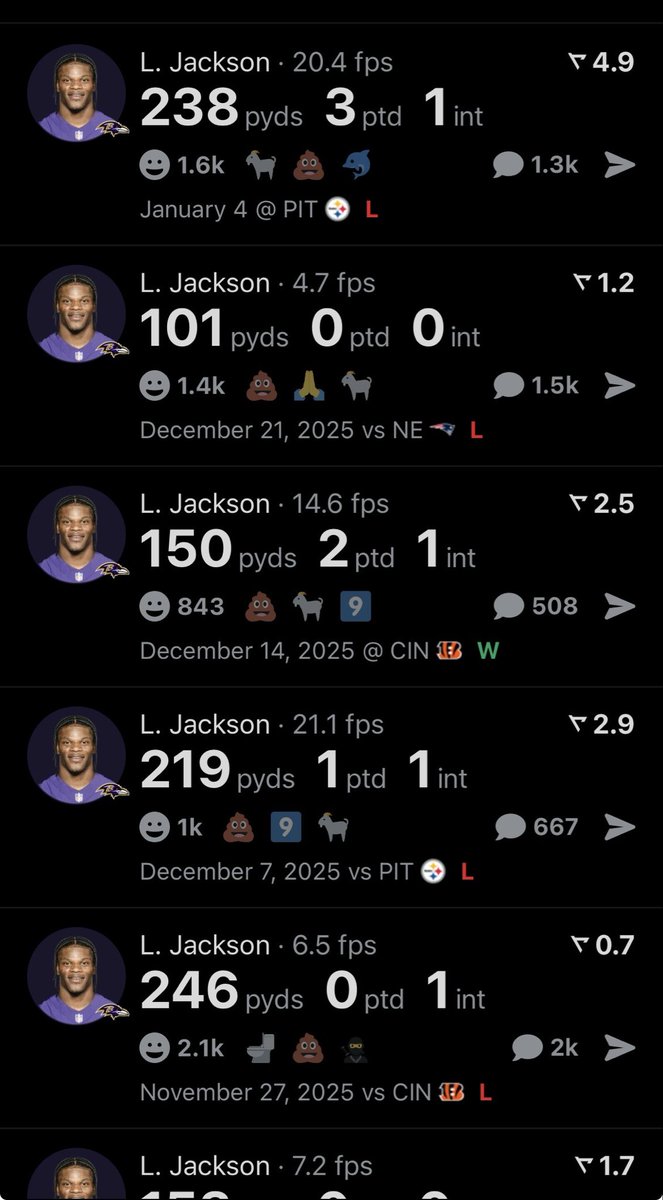The width and height of the screenshot is (663, 1200).
Task: React to the December 21 vs NE game
Action: click(155, 386)
